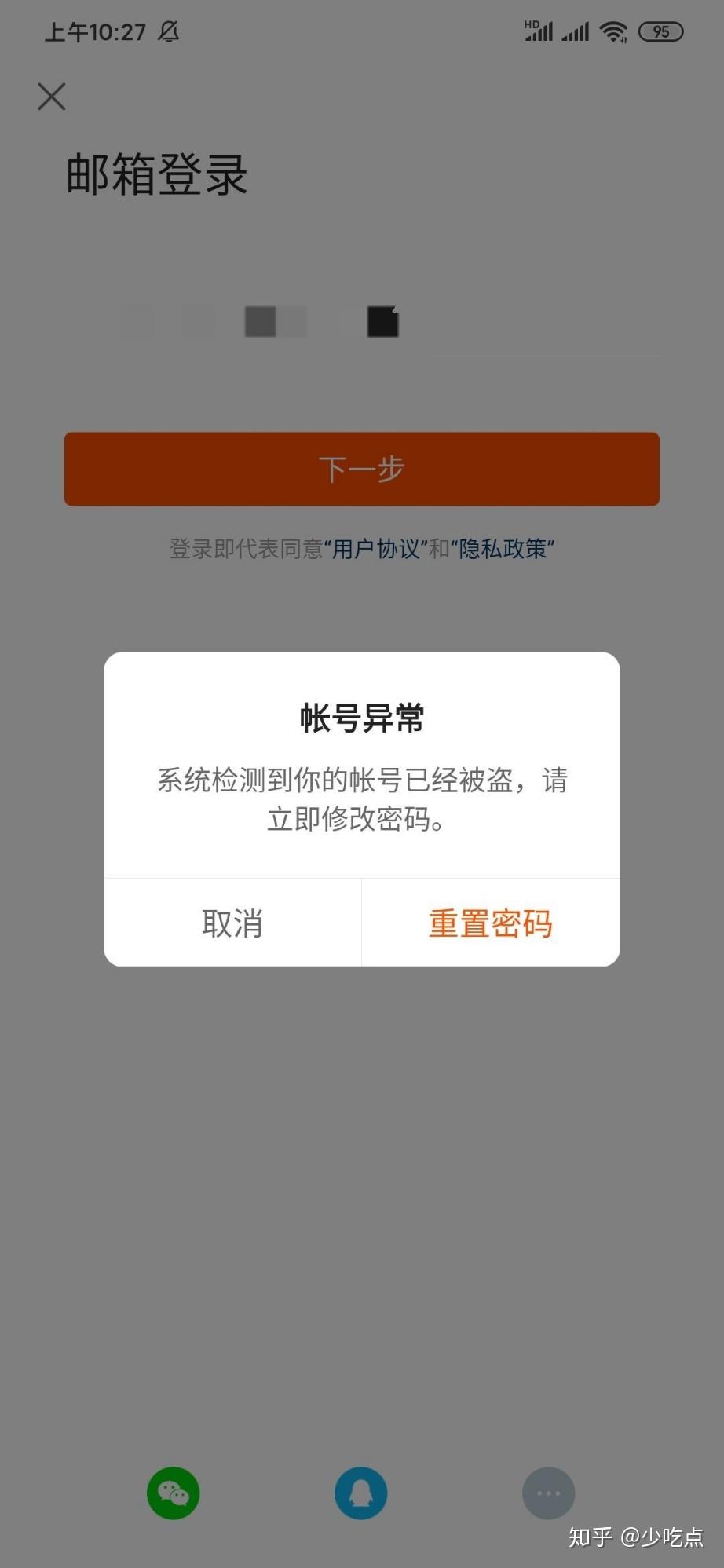724x1568 pixels.
Task: Select the QQ login icon
Action: point(361,1493)
